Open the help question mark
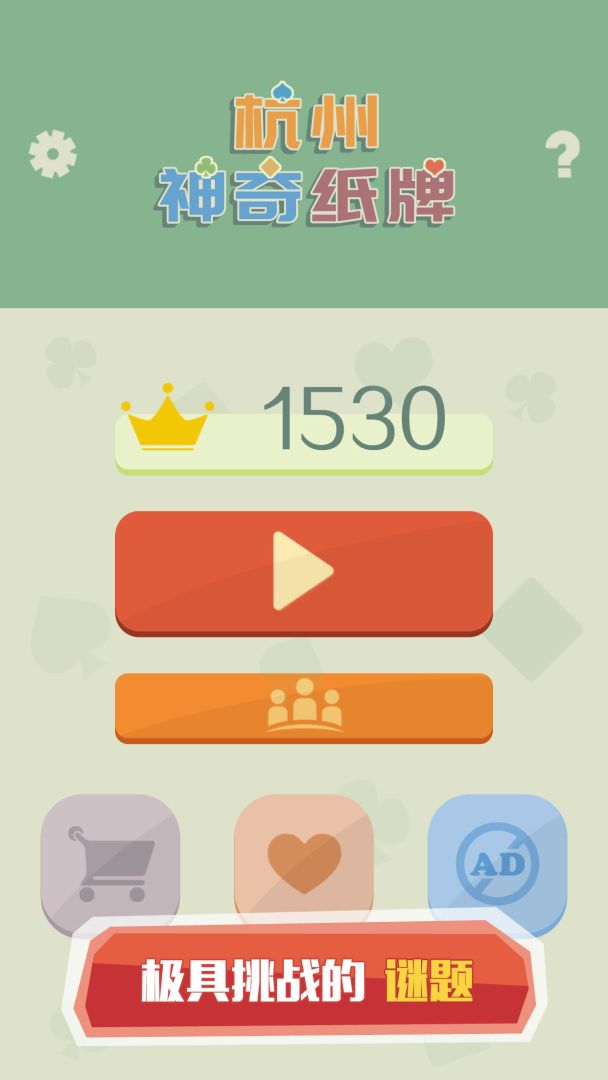 tap(562, 156)
